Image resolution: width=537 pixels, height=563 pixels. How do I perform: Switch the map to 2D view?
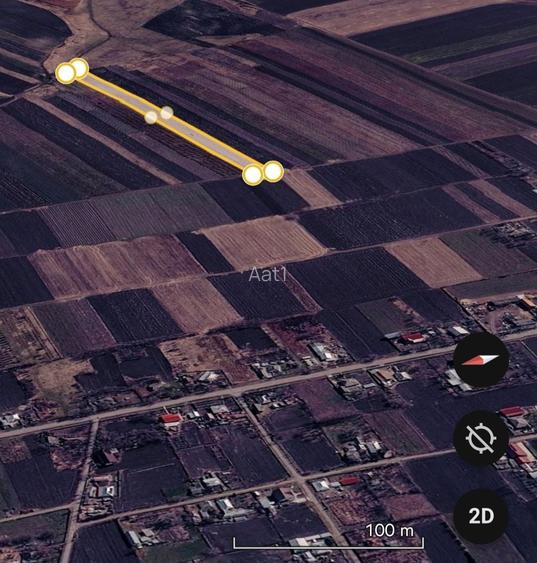[x=481, y=516]
